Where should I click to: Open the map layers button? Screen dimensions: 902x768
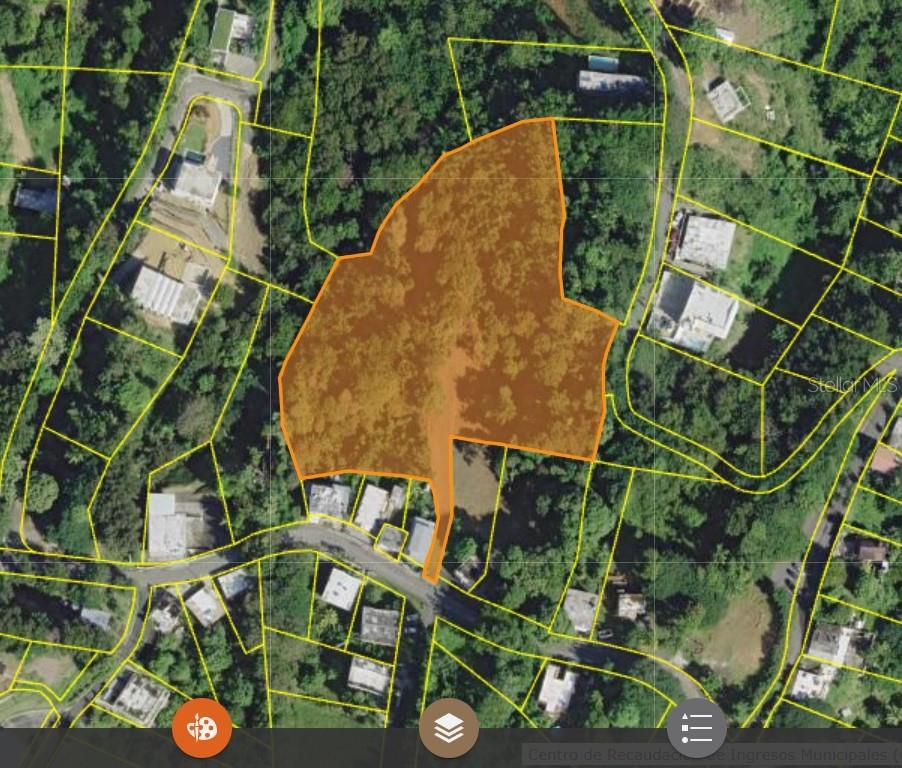click(x=449, y=728)
